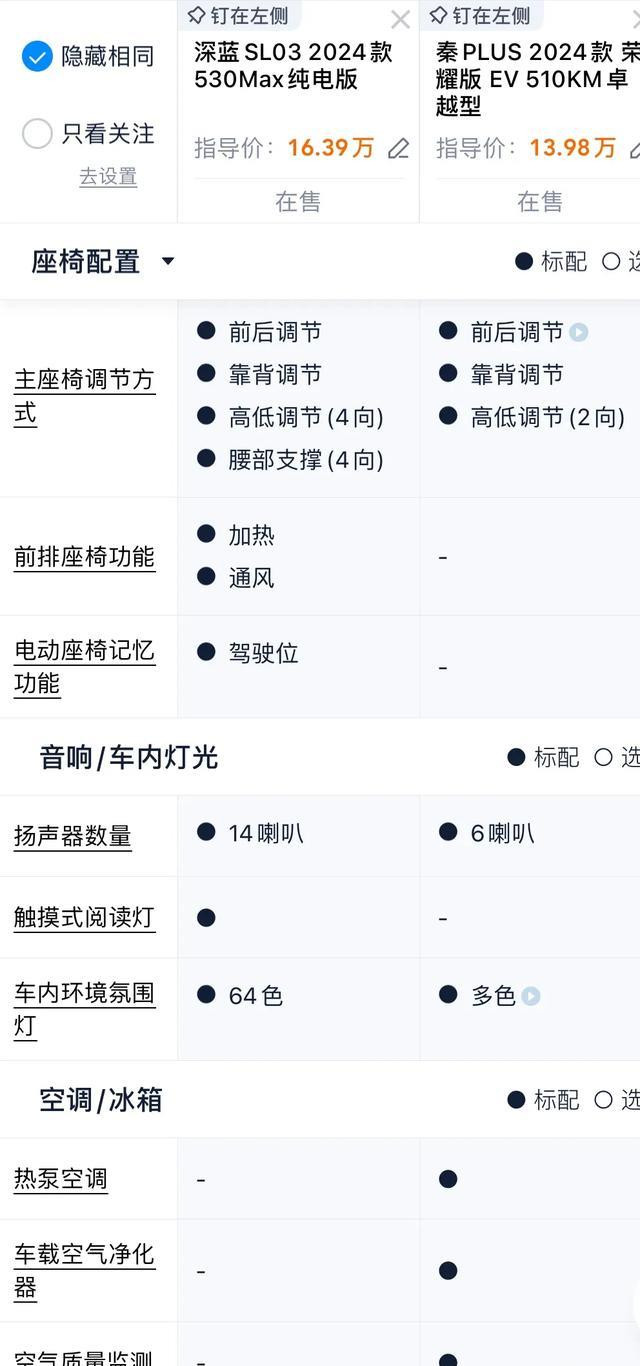View explanation of 扬声器数量
Screen dimensions: 640x1366
[72, 836]
